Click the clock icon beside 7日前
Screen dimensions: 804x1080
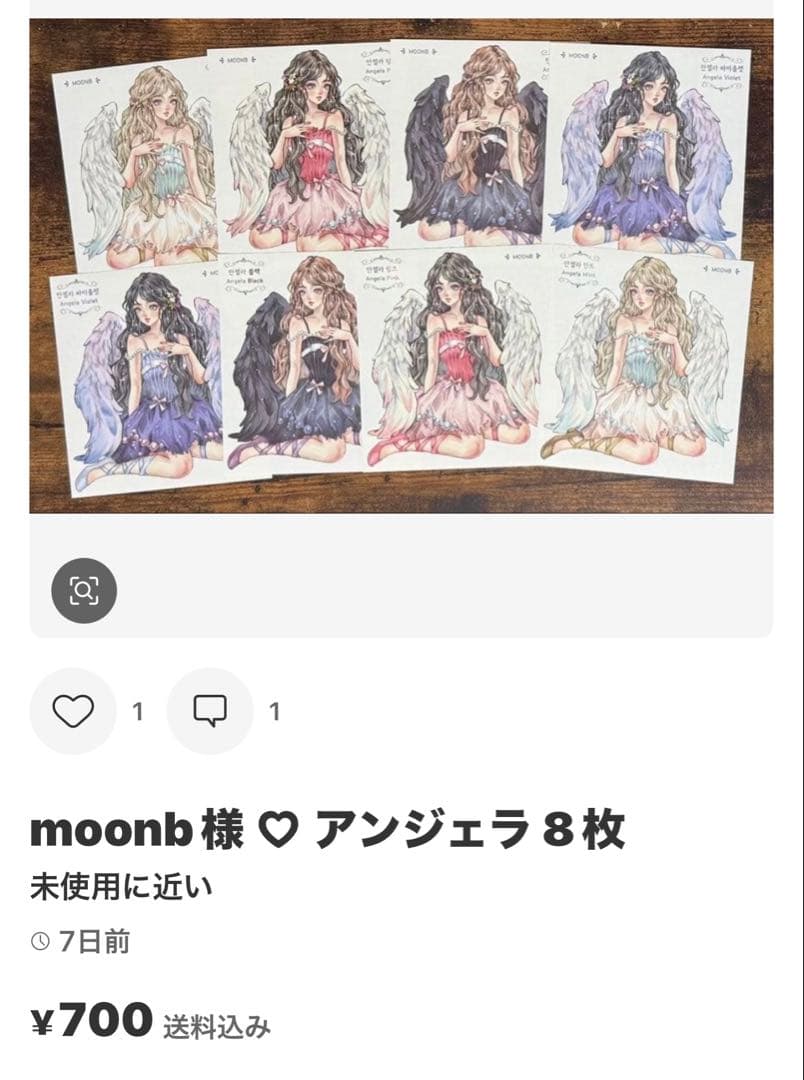pos(39,940)
